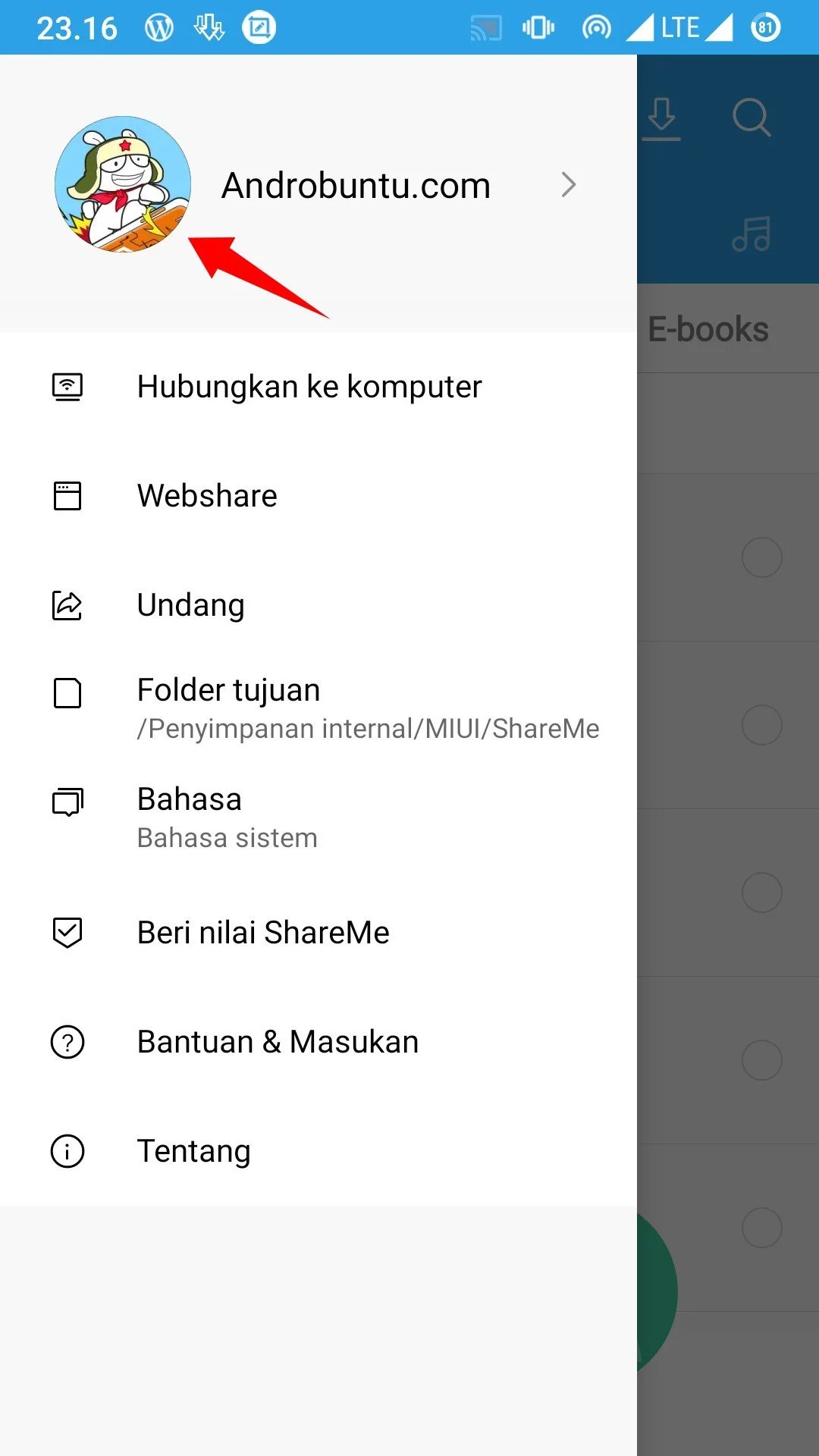Screen dimensions: 819x1456
Task: Click the Webshare browser window icon
Action: tap(67, 496)
